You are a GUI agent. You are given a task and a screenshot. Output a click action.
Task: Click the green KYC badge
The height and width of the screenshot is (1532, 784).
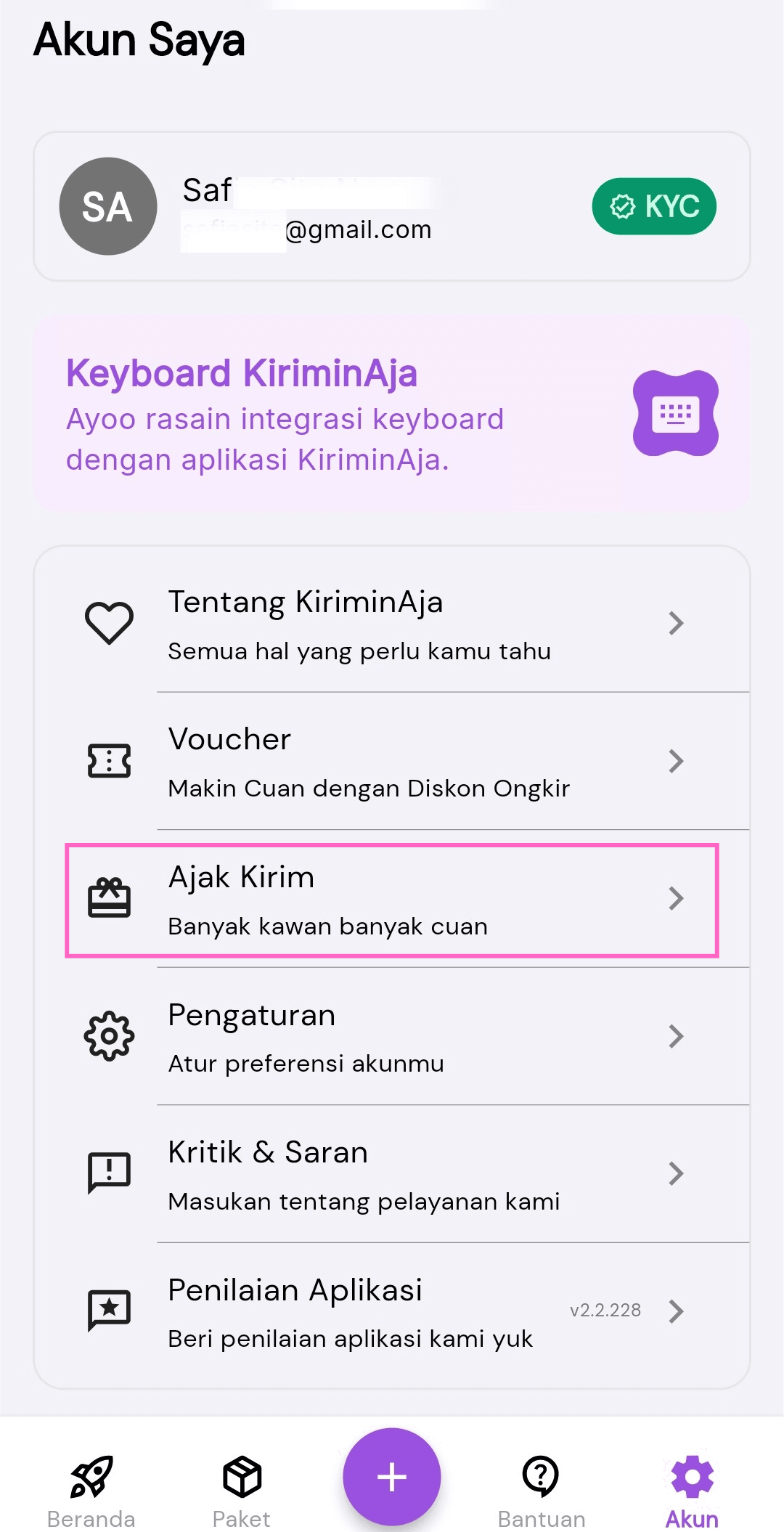click(653, 206)
